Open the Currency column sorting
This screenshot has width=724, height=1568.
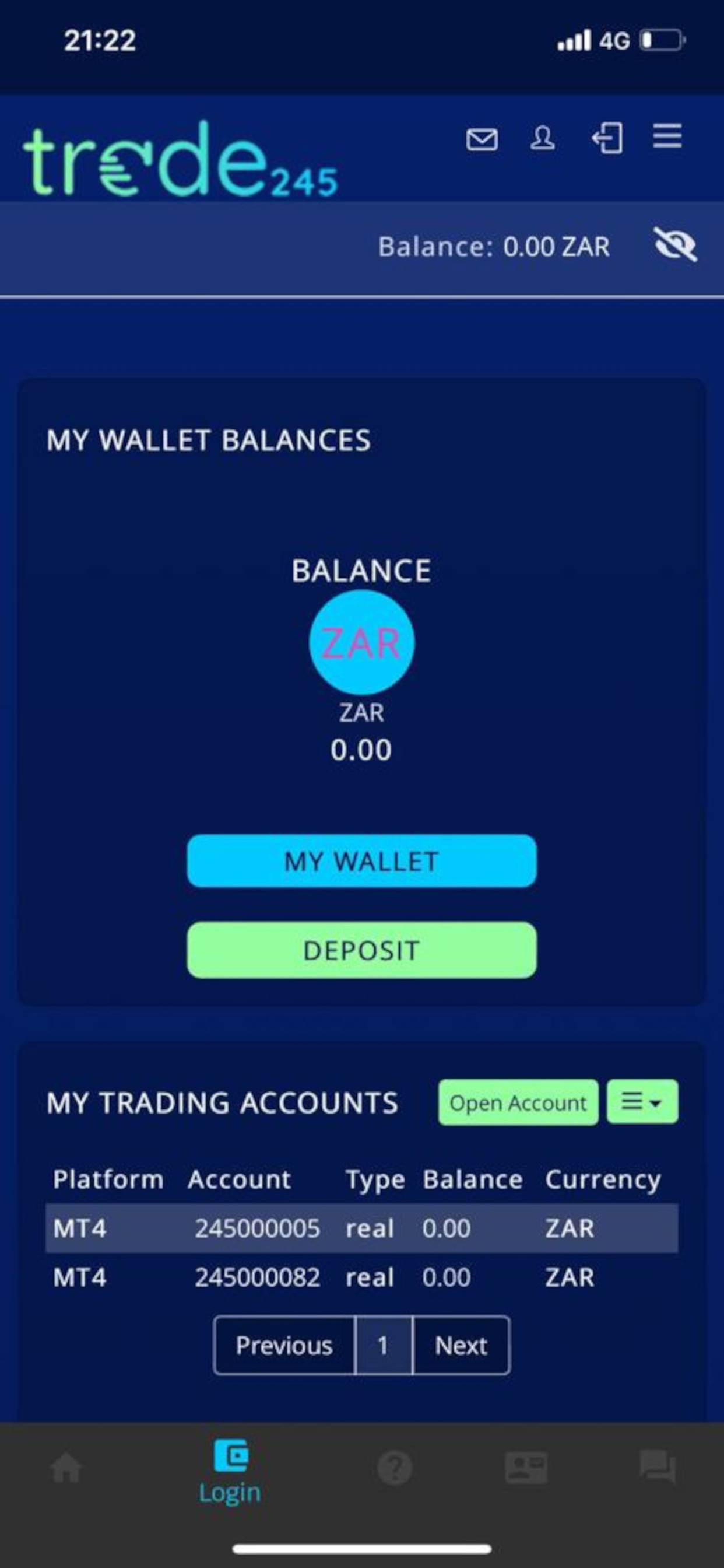click(603, 1179)
